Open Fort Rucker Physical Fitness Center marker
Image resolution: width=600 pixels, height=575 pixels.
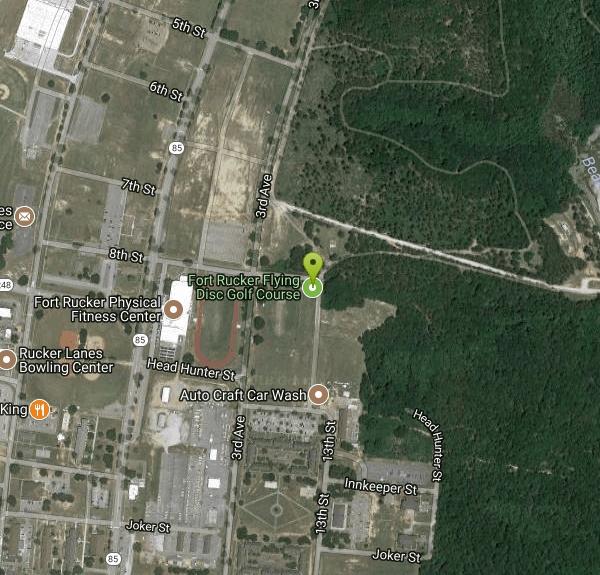click(x=173, y=309)
